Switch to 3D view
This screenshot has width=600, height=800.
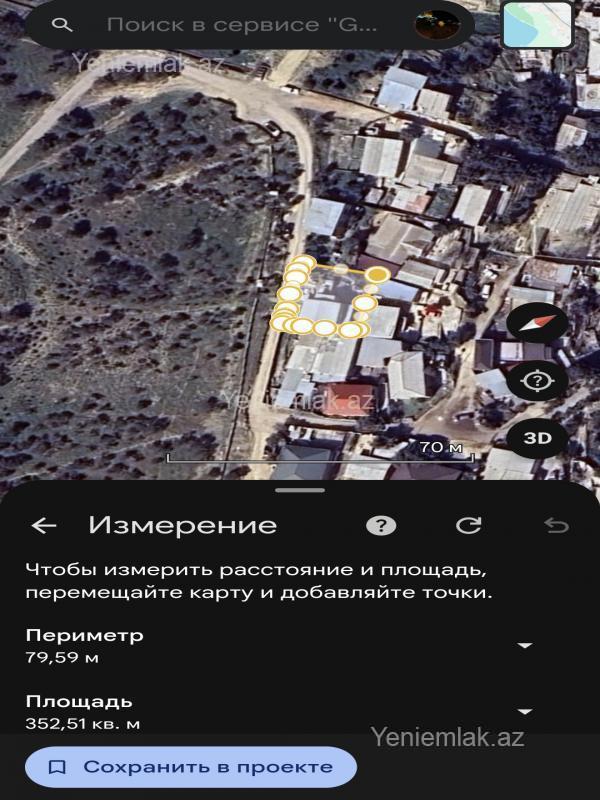point(538,438)
